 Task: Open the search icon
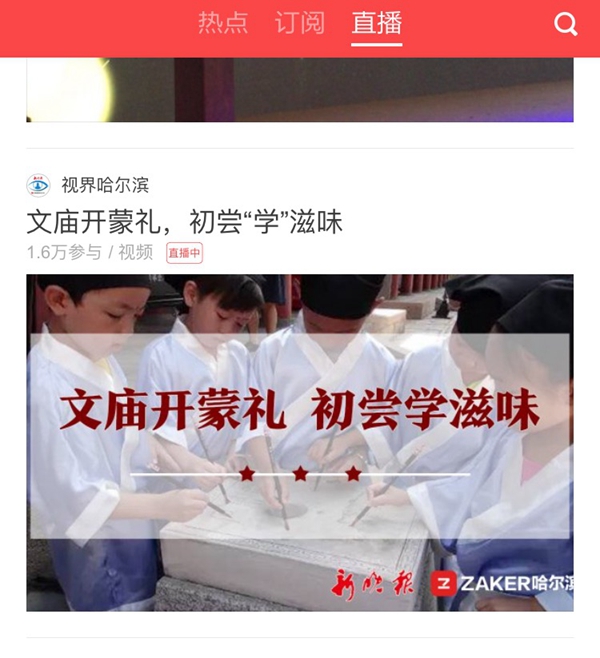(x=566, y=24)
